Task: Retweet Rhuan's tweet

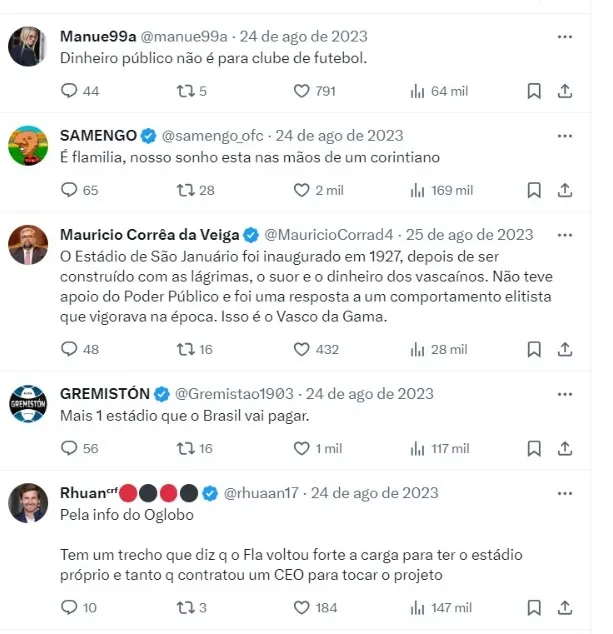Action: 186,607
